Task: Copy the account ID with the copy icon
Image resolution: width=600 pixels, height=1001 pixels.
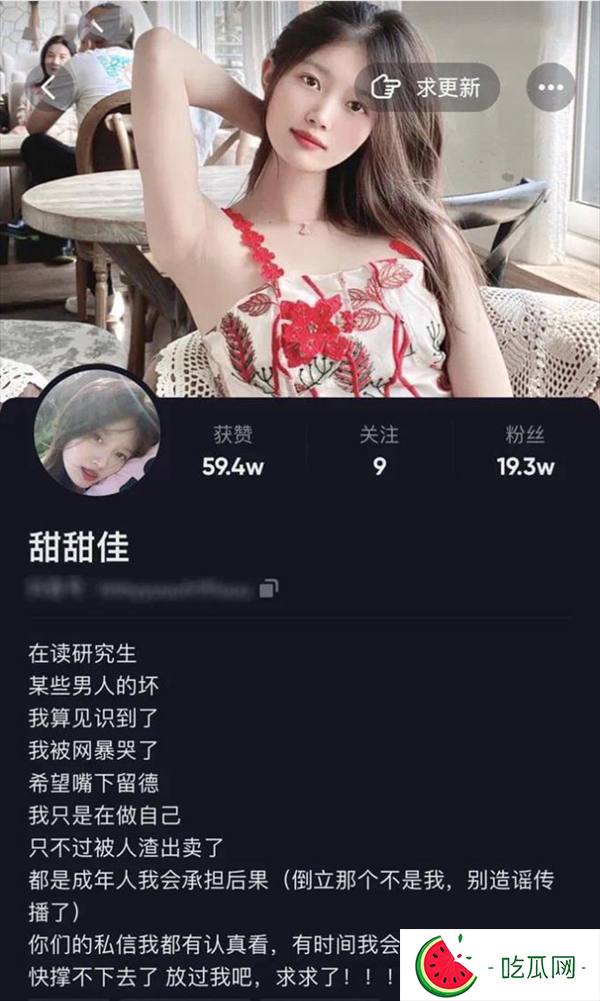Action: click(x=268, y=589)
